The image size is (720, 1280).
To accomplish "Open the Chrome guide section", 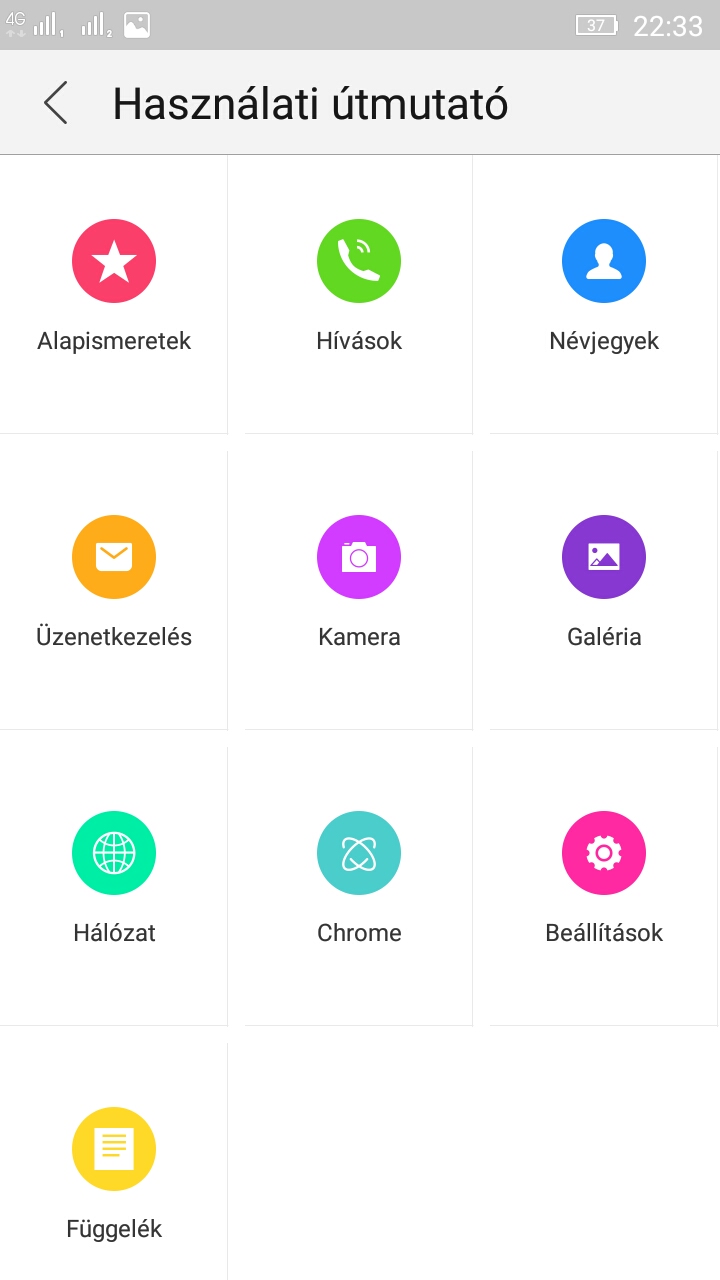I will [x=359, y=886].
